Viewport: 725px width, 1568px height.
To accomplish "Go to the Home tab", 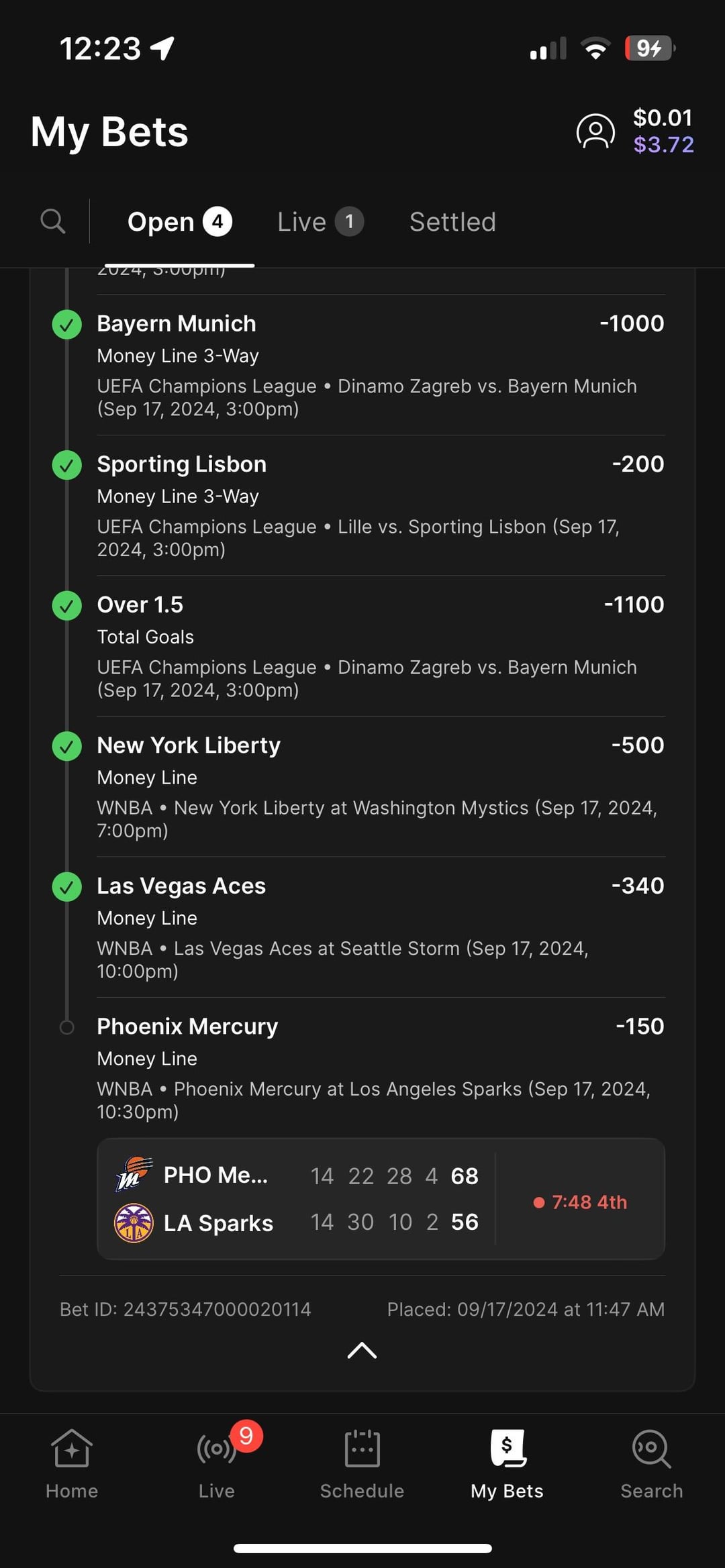I will pyautogui.click(x=72, y=1464).
